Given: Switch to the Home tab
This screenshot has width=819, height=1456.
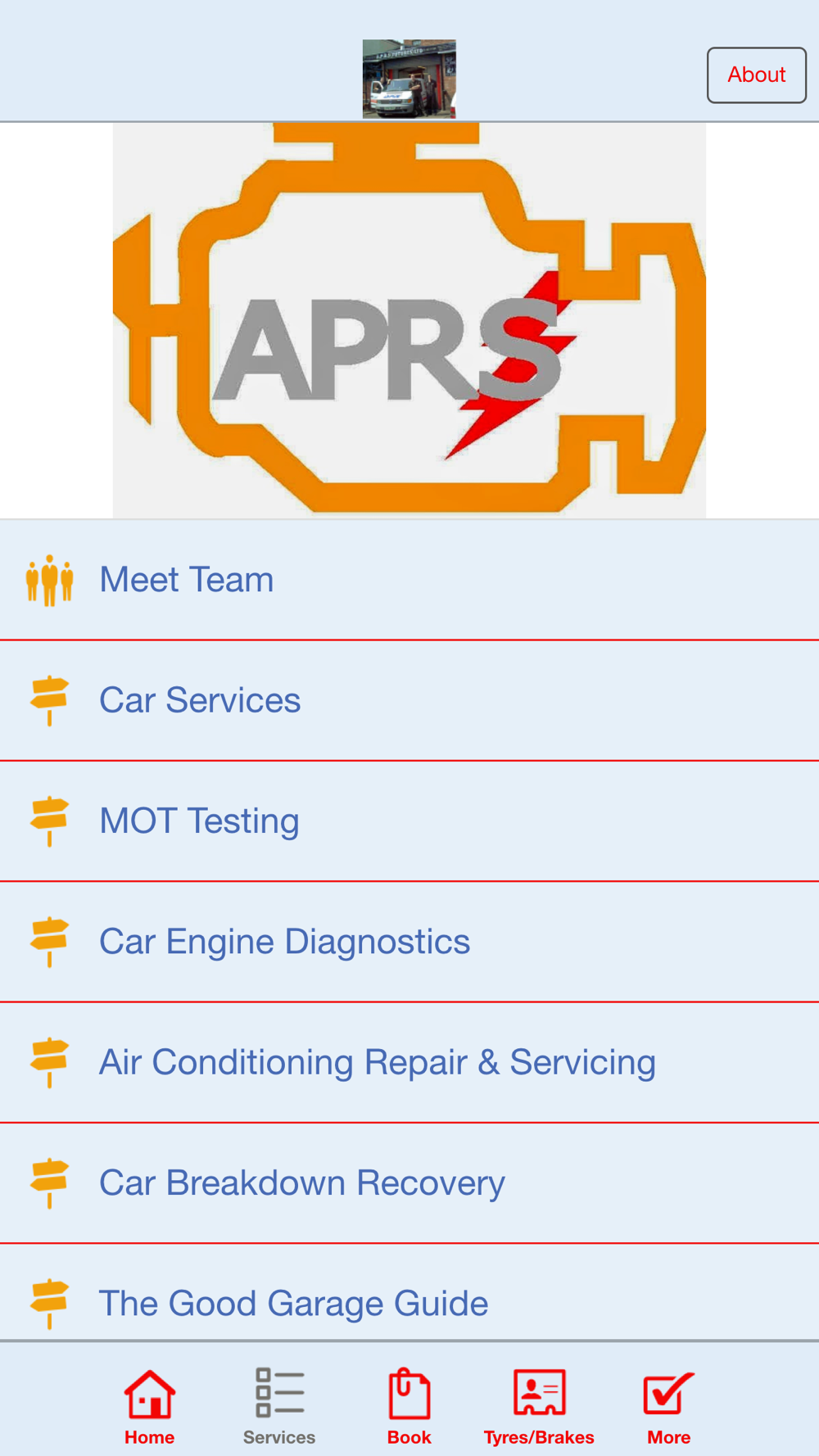Looking at the screenshot, I should [149, 1407].
